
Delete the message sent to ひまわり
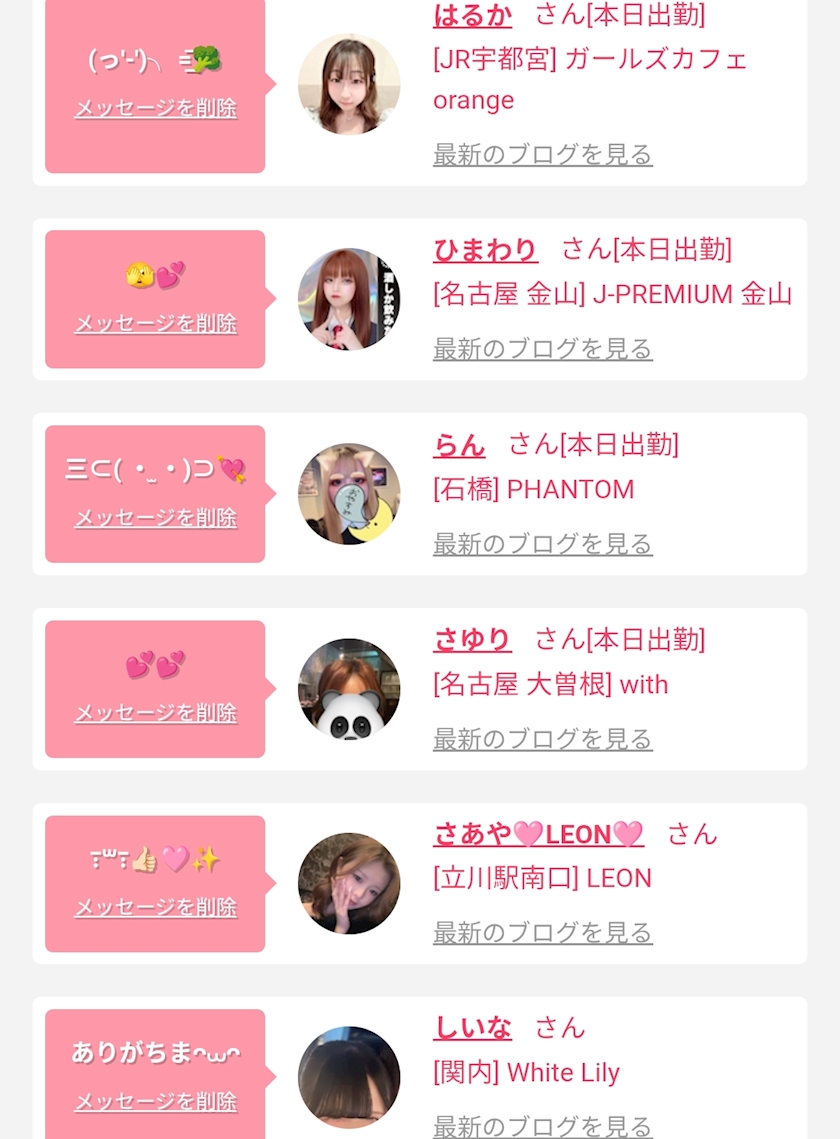[156, 323]
